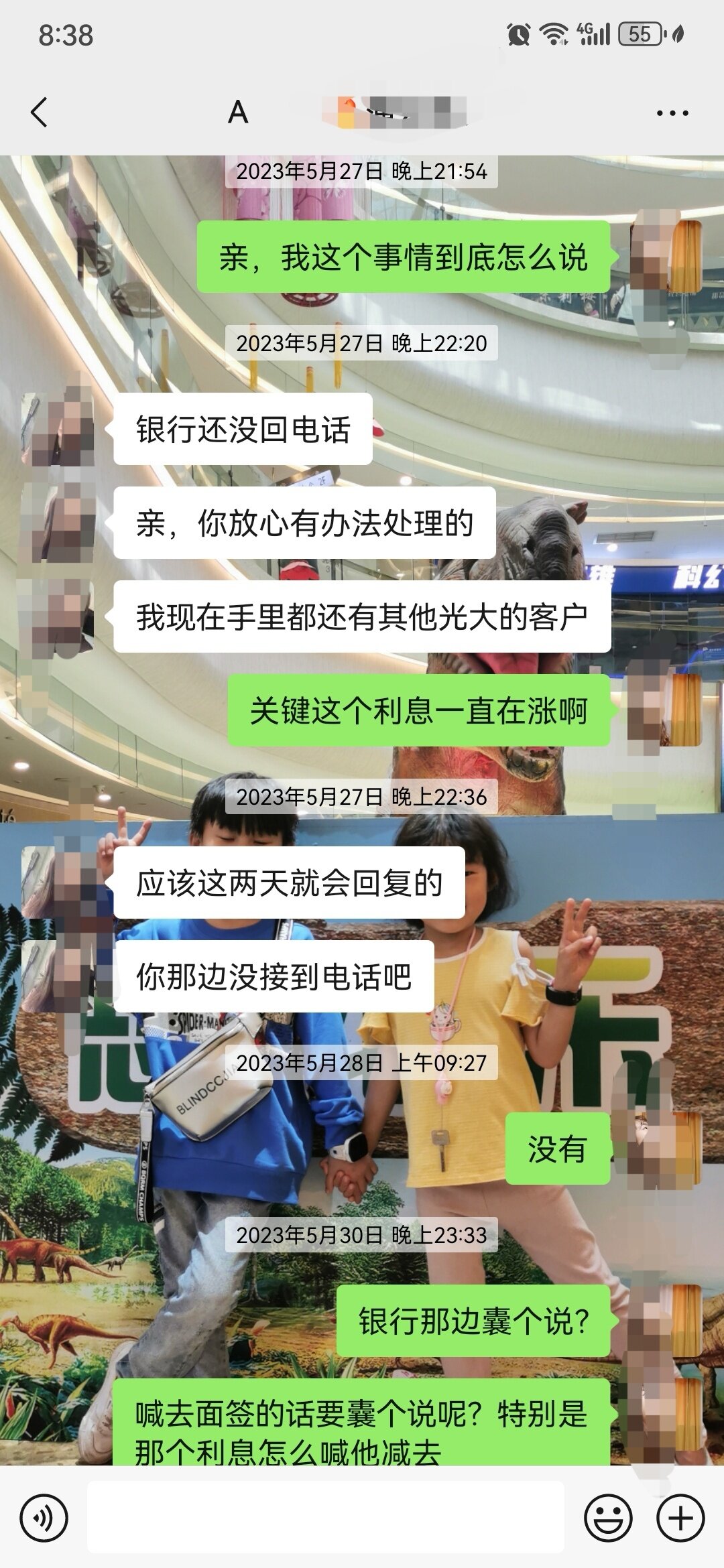Open the chat info overflow menu
Image resolution: width=724 pixels, height=1568 pixels.
pos(672,113)
